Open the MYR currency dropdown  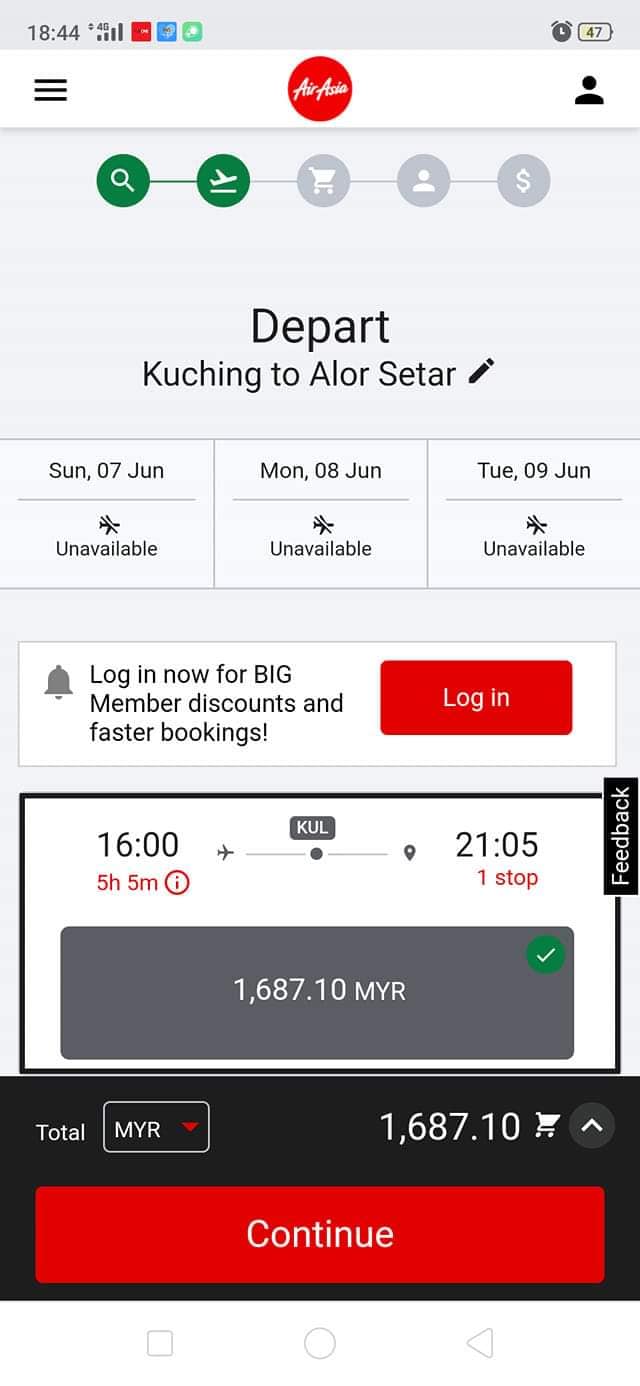pos(156,1127)
